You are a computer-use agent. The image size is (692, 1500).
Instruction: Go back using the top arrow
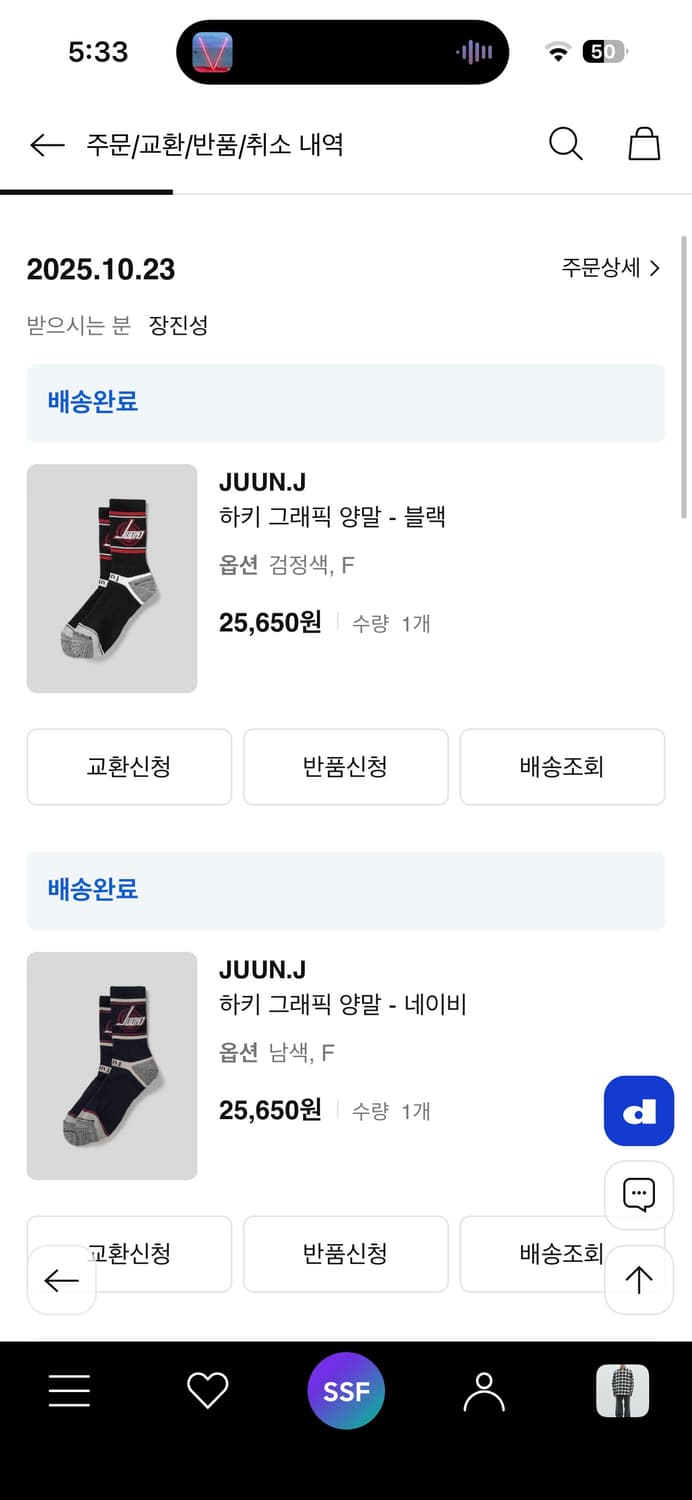(x=47, y=145)
